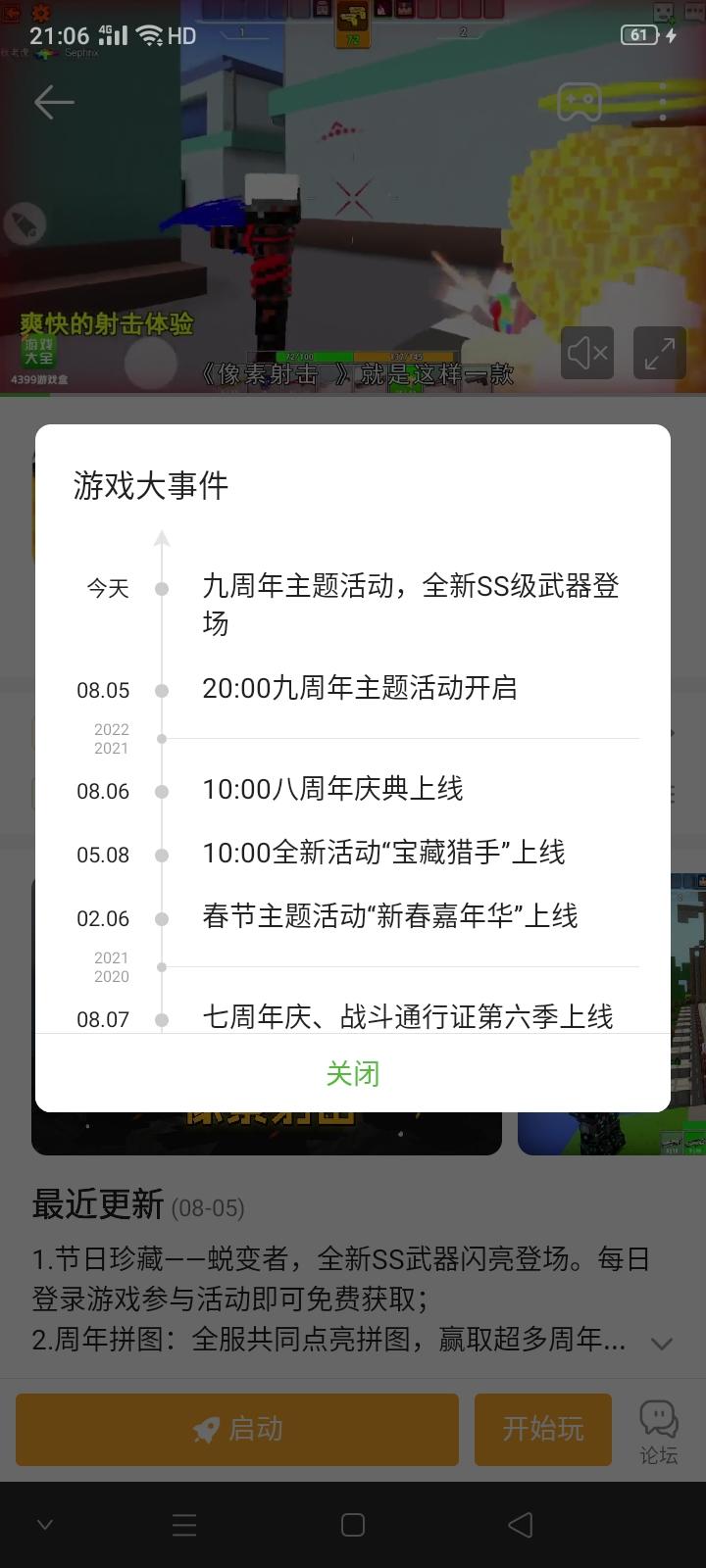
Task: Expand the video to fullscreen
Action: (x=659, y=353)
